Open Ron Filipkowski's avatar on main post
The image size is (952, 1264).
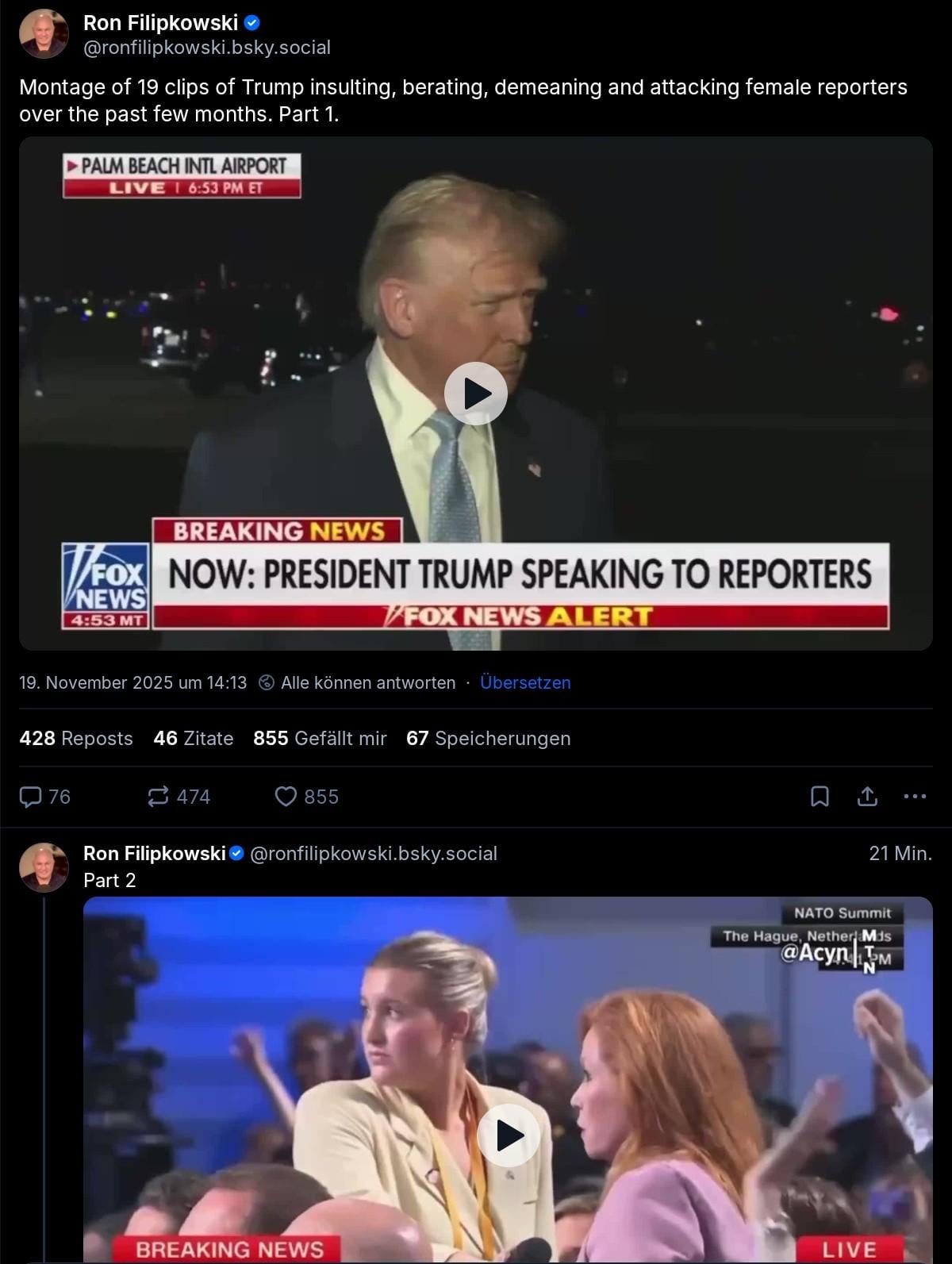(x=44, y=34)
